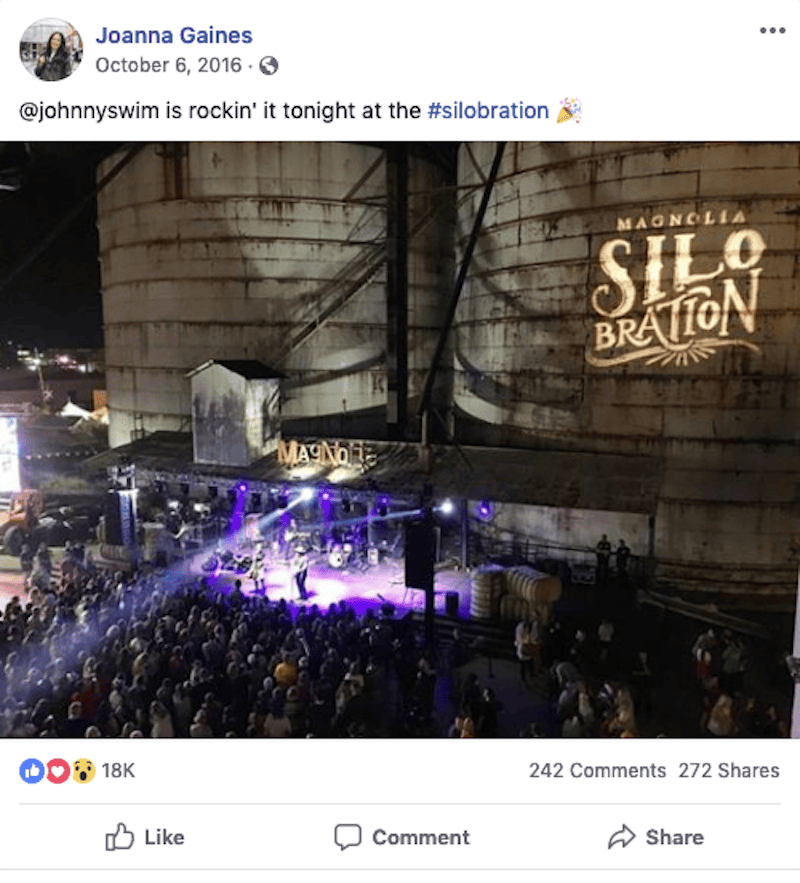
Task: Like this post
Action: click(145, 837)
